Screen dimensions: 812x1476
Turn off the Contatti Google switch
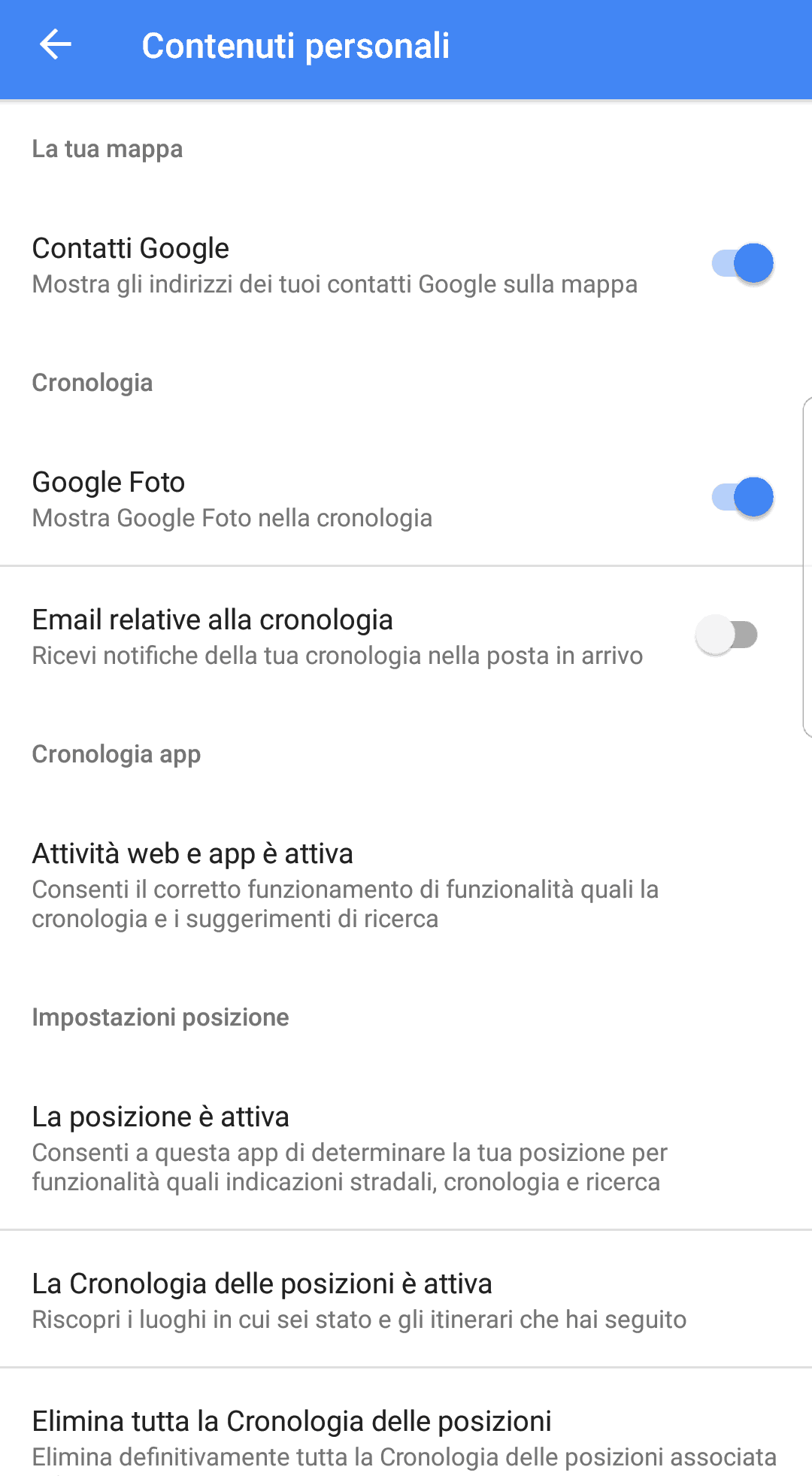tap(742, 264)
